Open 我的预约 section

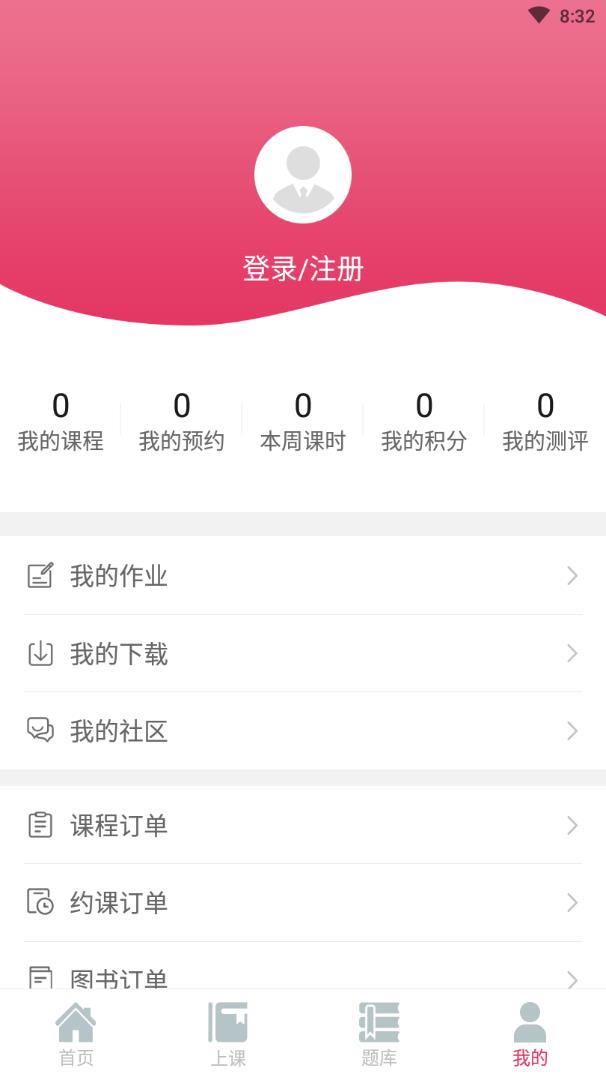click(x=182, y=421)
